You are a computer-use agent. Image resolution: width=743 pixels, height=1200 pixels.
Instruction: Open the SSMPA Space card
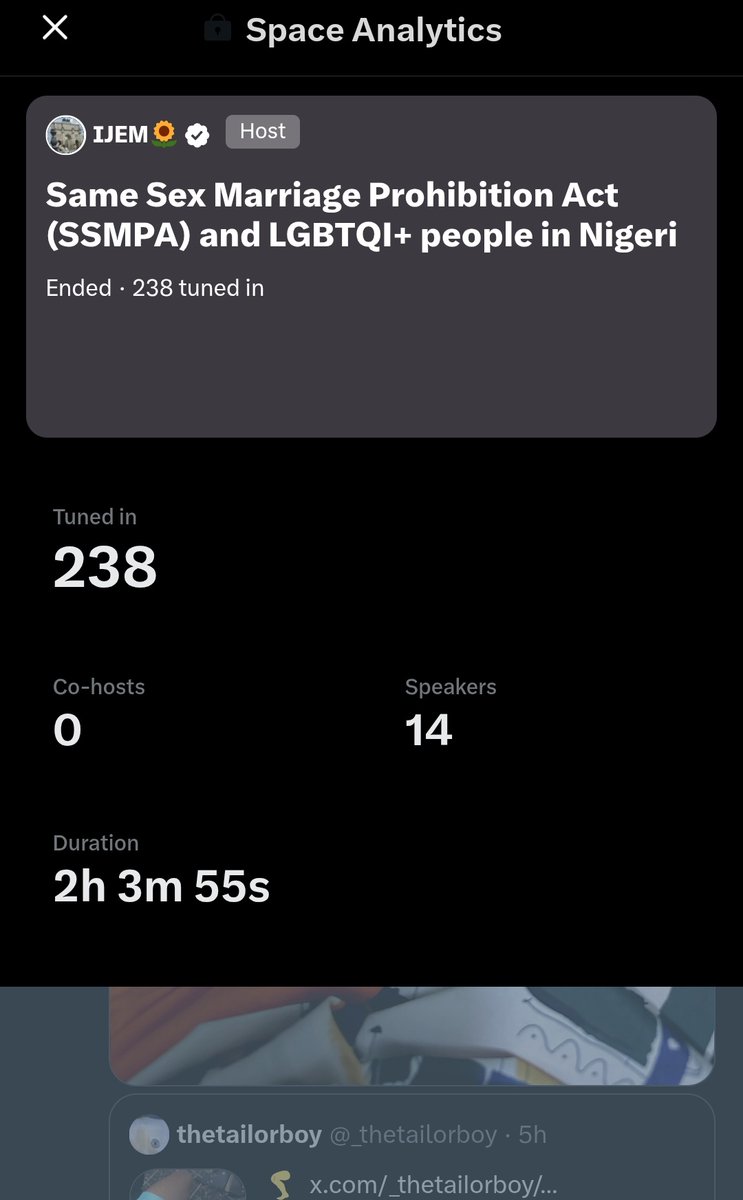click(x=371, y=267)
